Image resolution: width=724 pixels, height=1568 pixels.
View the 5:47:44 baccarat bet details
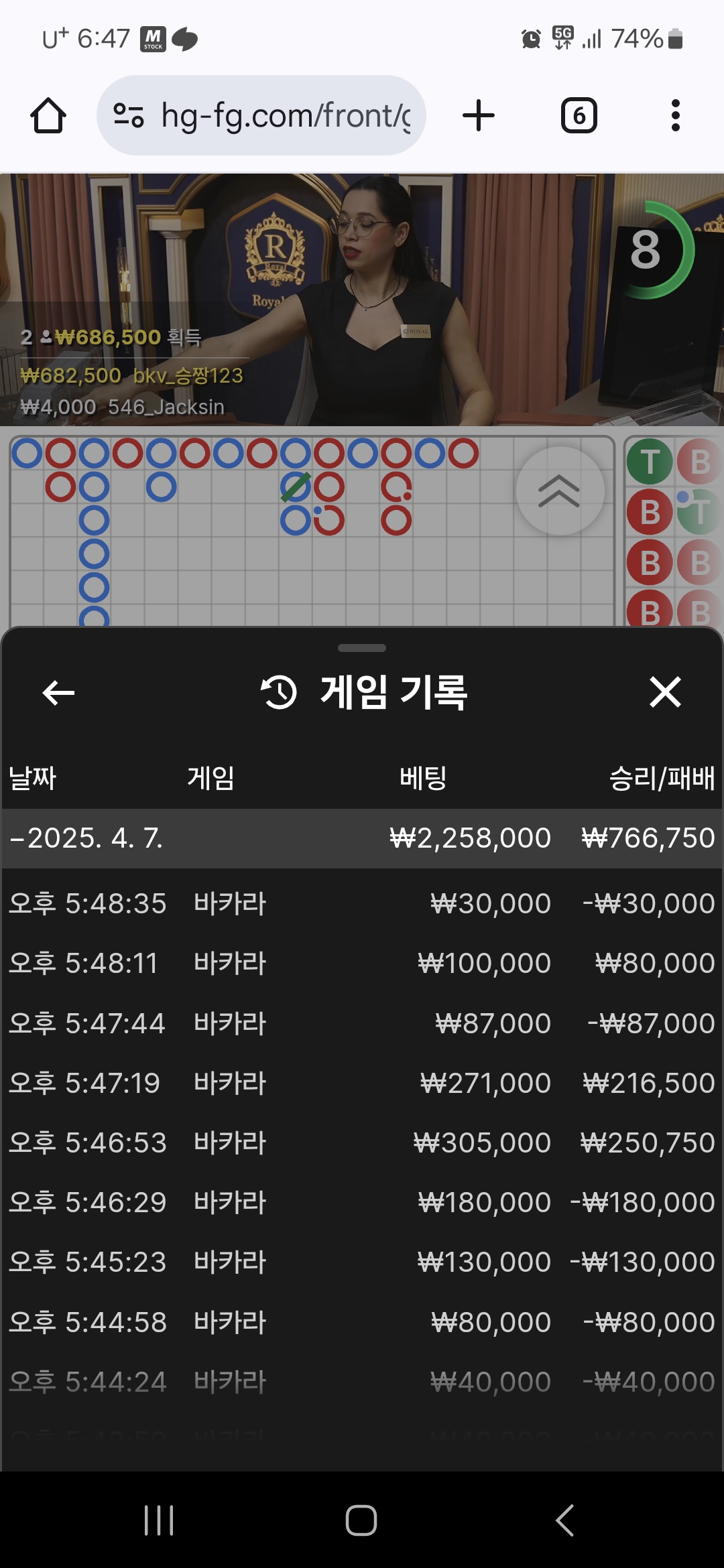pos(362,1023)
